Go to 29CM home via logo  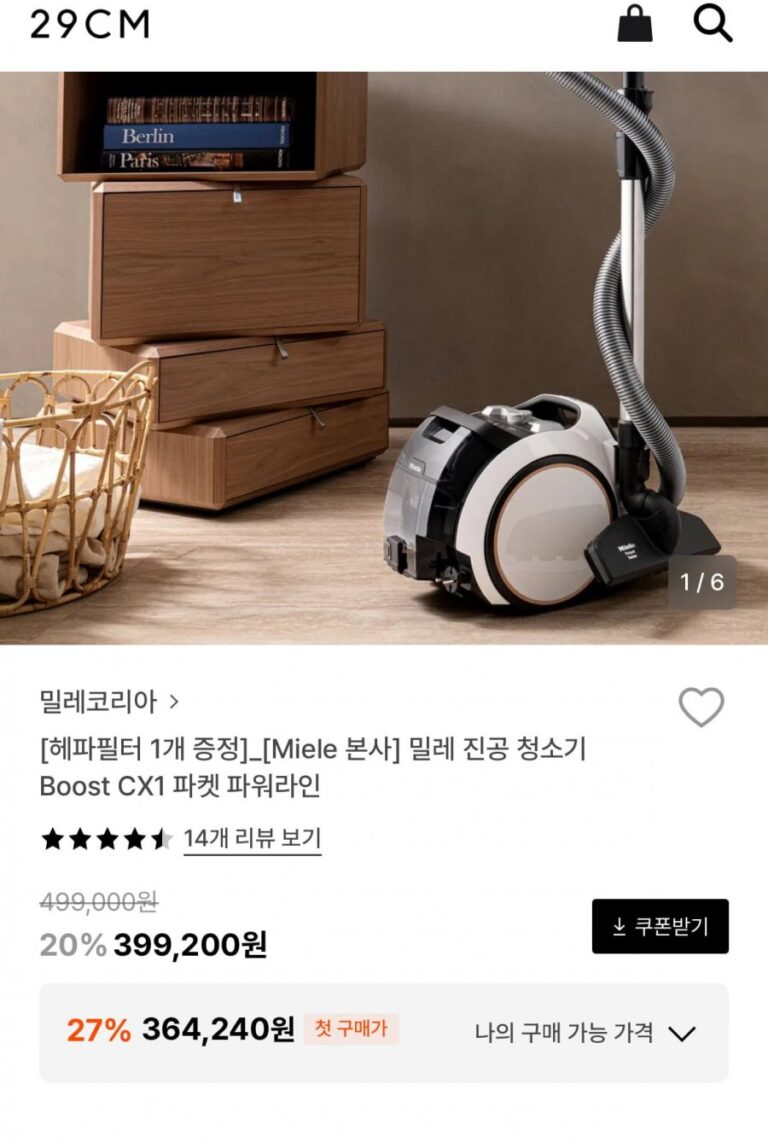[90, 25]
